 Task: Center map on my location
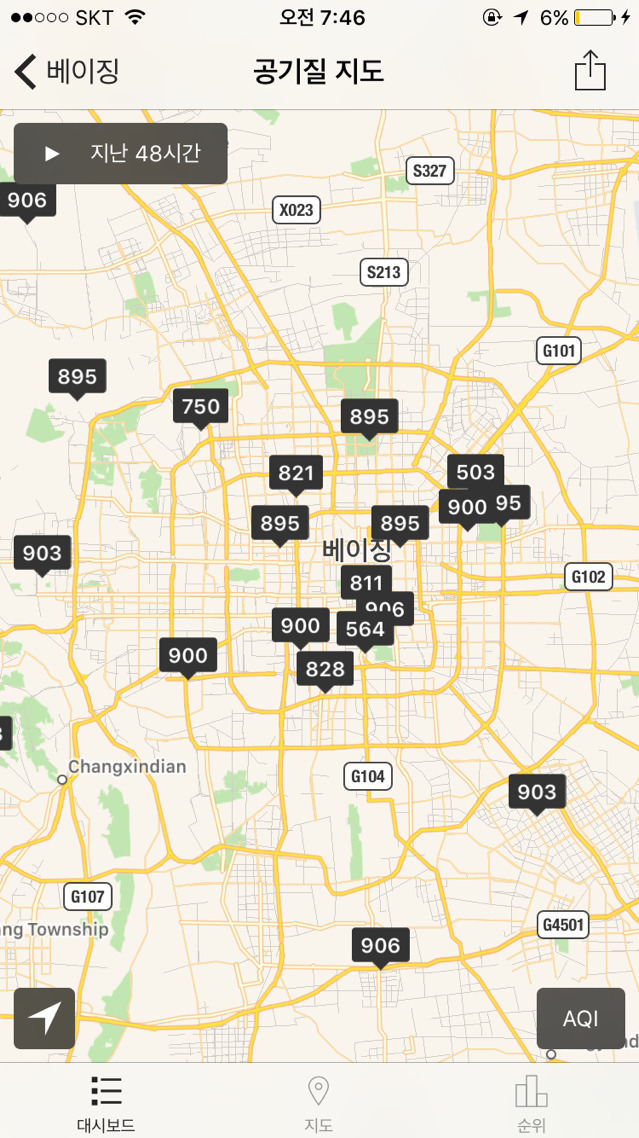pyautogui.click(x=44, y=1018)
